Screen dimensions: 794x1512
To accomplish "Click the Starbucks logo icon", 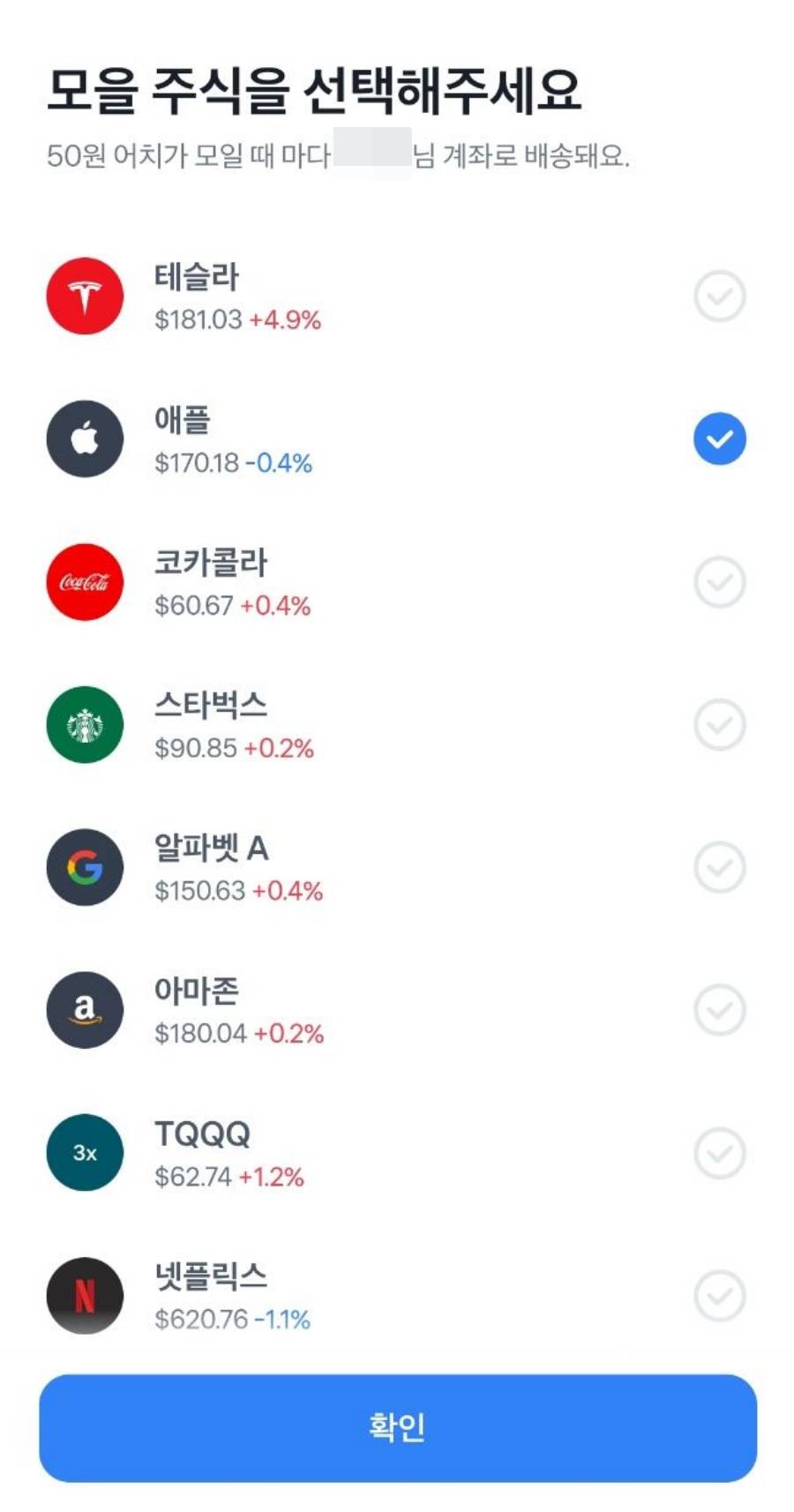I will pyautogui.click(x=85, y=724).
